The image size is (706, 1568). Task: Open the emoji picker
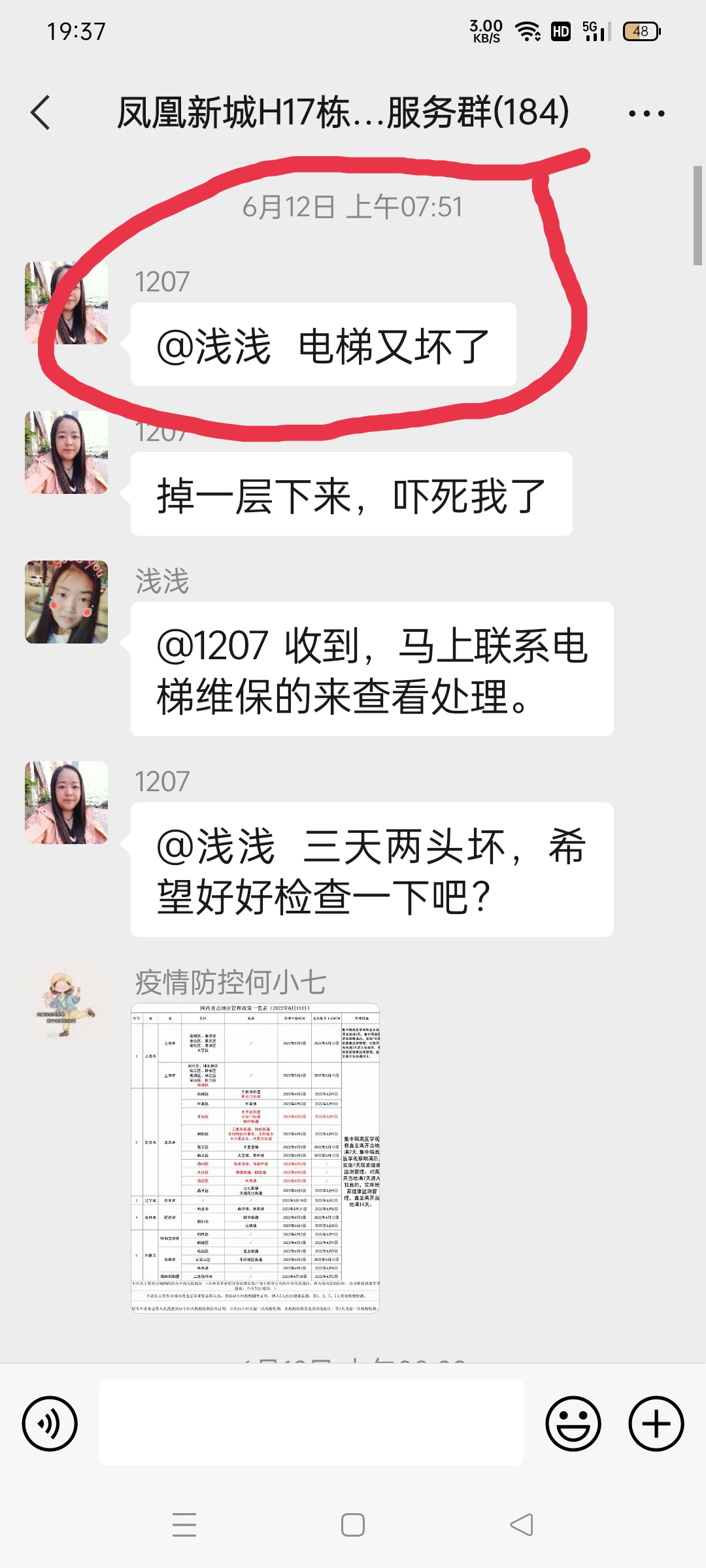click(x=573, y=1424)
